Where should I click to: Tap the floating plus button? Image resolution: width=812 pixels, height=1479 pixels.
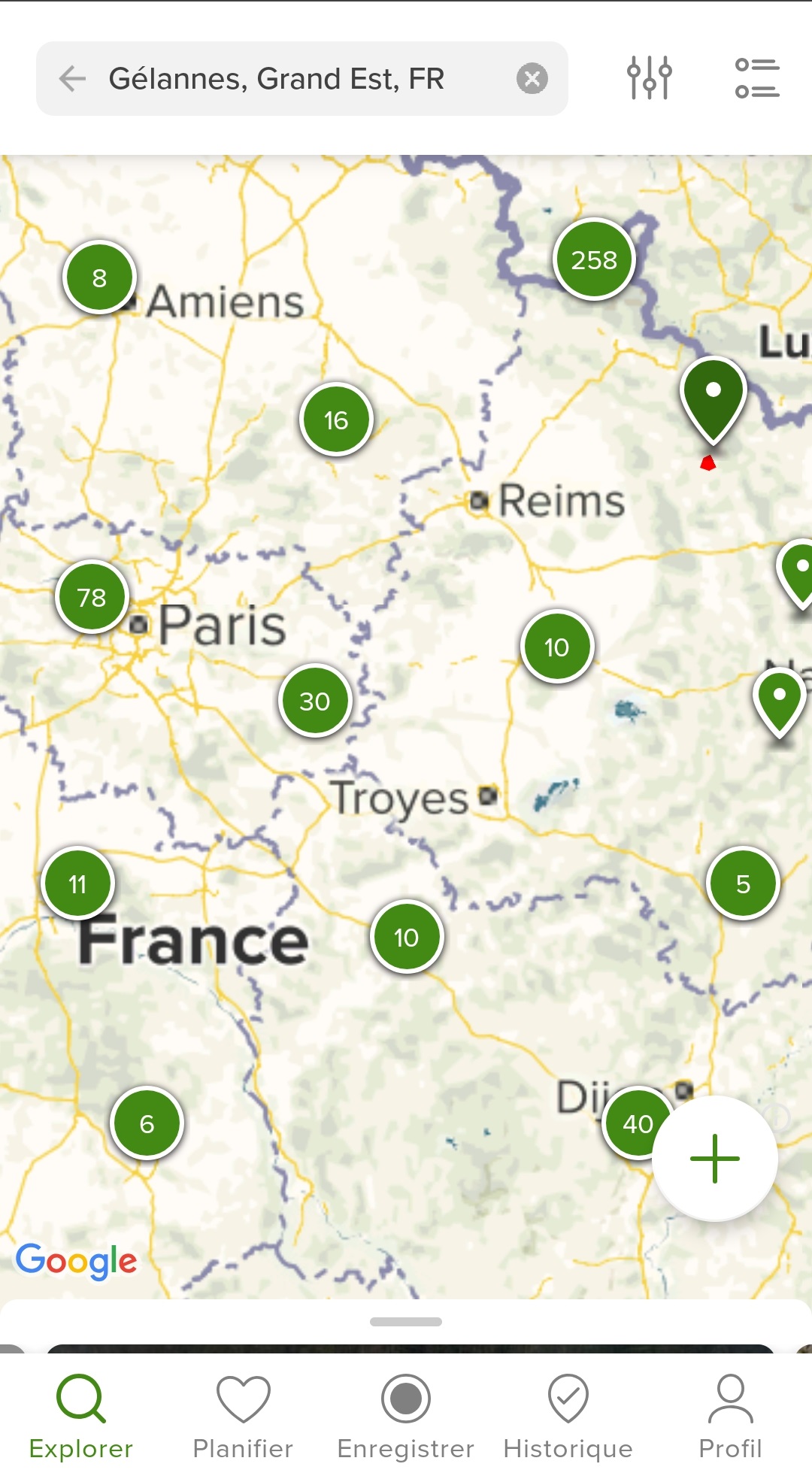click(714, 1158)
